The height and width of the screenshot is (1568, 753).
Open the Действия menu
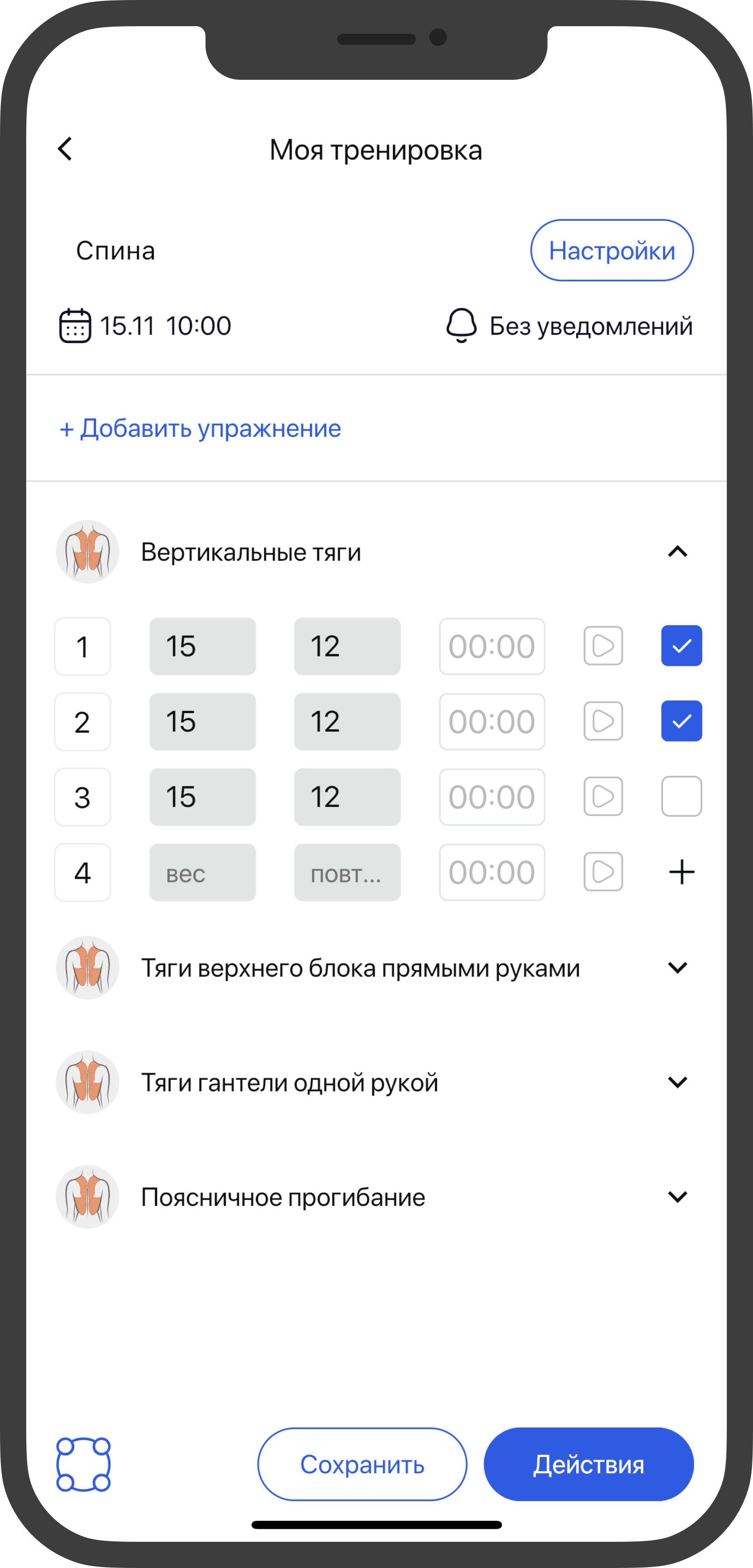point(588,1464)
